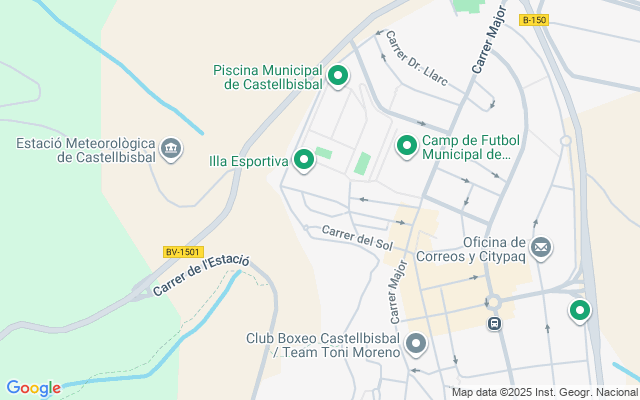Tap the Camp de Futbol Municipal marker
Image resolution: width=640 pixels, height=400 pixels.
pyautogui.click(x=406, y=146)
